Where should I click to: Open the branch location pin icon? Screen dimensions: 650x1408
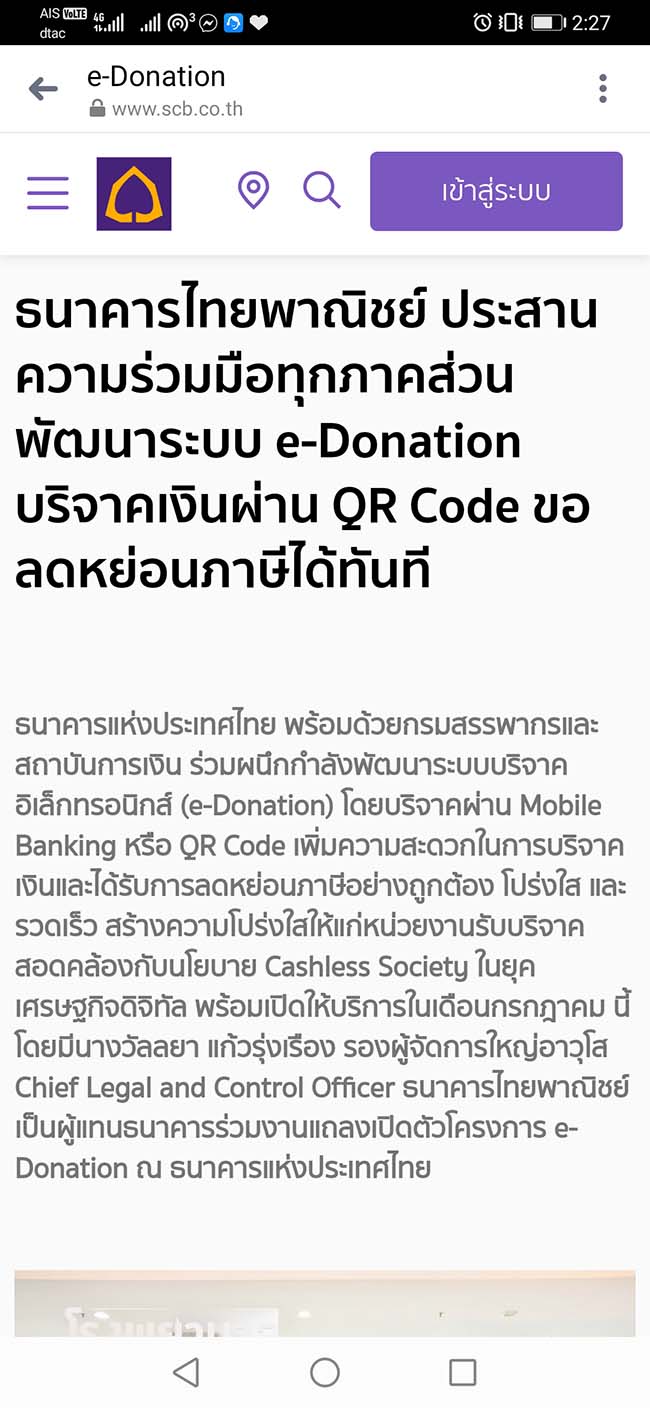pos(253,189)
